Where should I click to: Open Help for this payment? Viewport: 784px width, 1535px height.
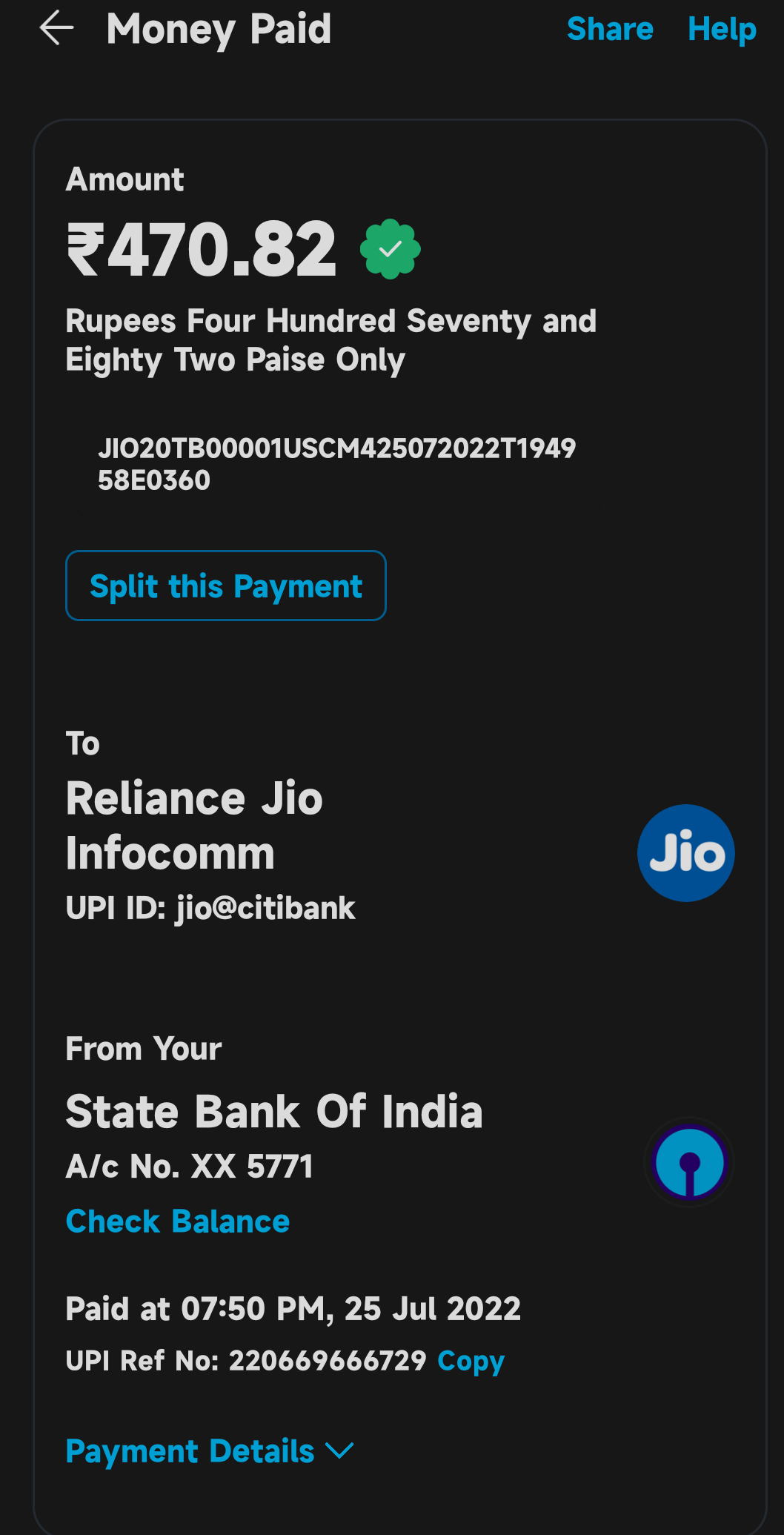point(721,29)
